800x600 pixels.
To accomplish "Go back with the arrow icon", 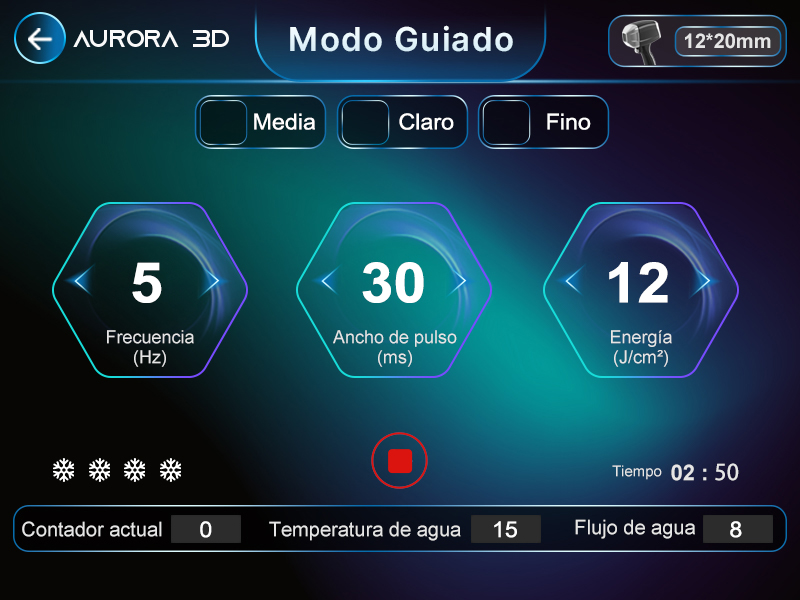I will click(x=39, y=39).
